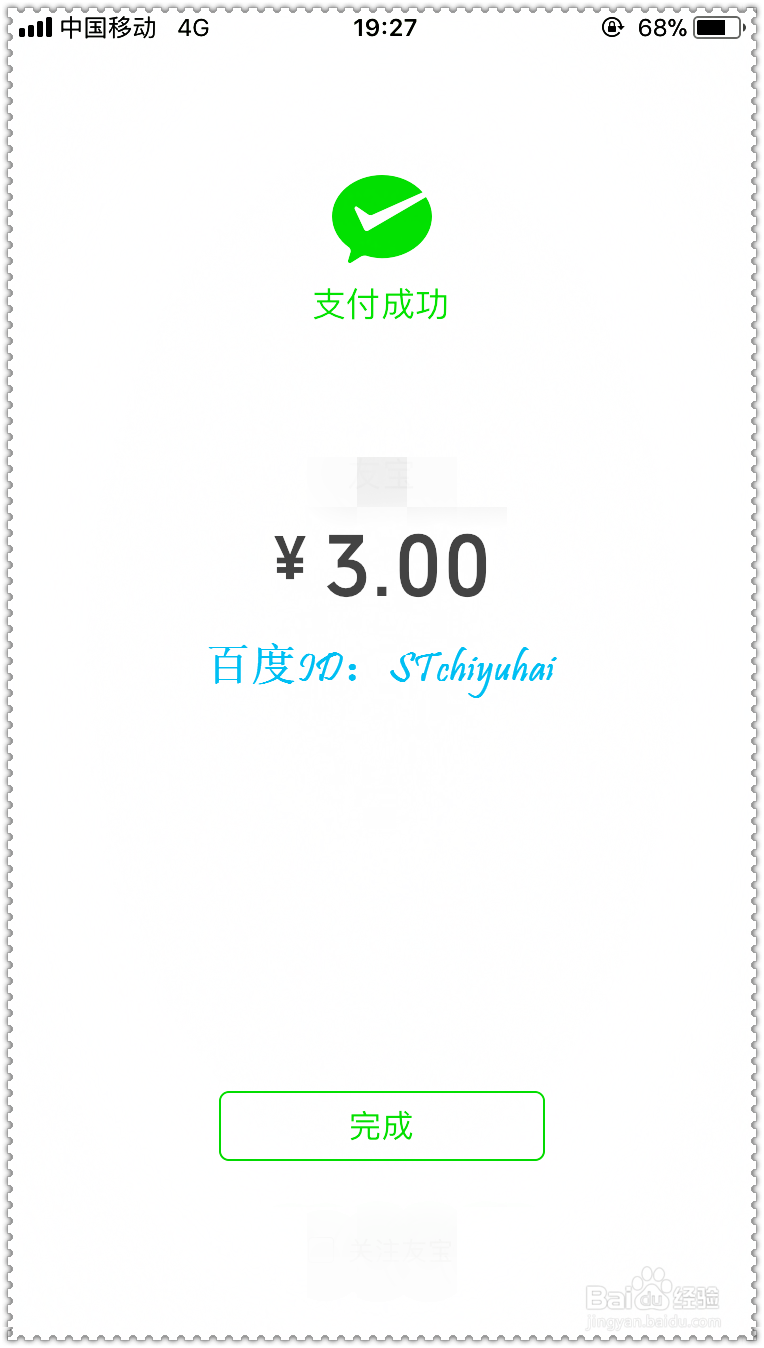Click the 完成 finish button
Screen dimensions: 764x1348
382,1125
